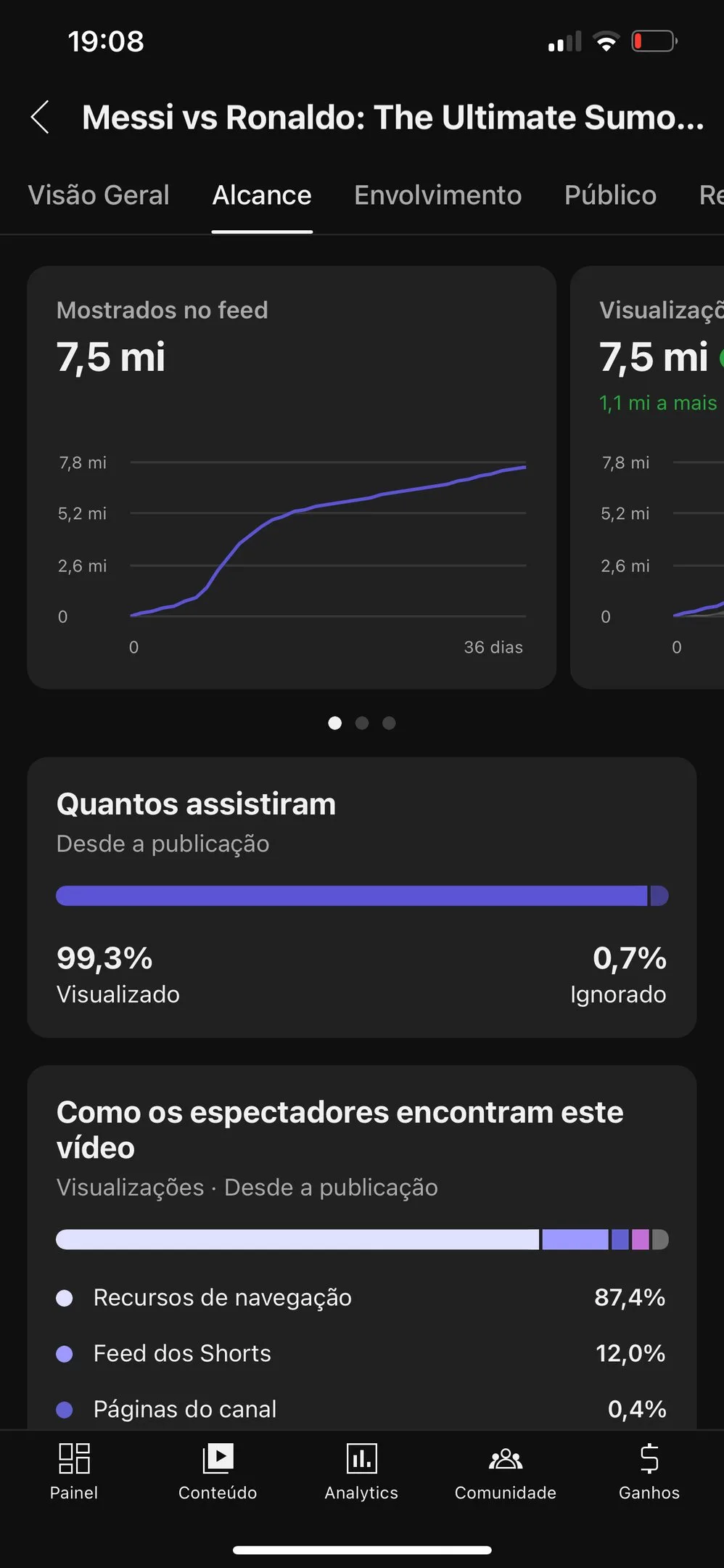
Task: Switch to the Público tab
Action: tap(610, 195)
